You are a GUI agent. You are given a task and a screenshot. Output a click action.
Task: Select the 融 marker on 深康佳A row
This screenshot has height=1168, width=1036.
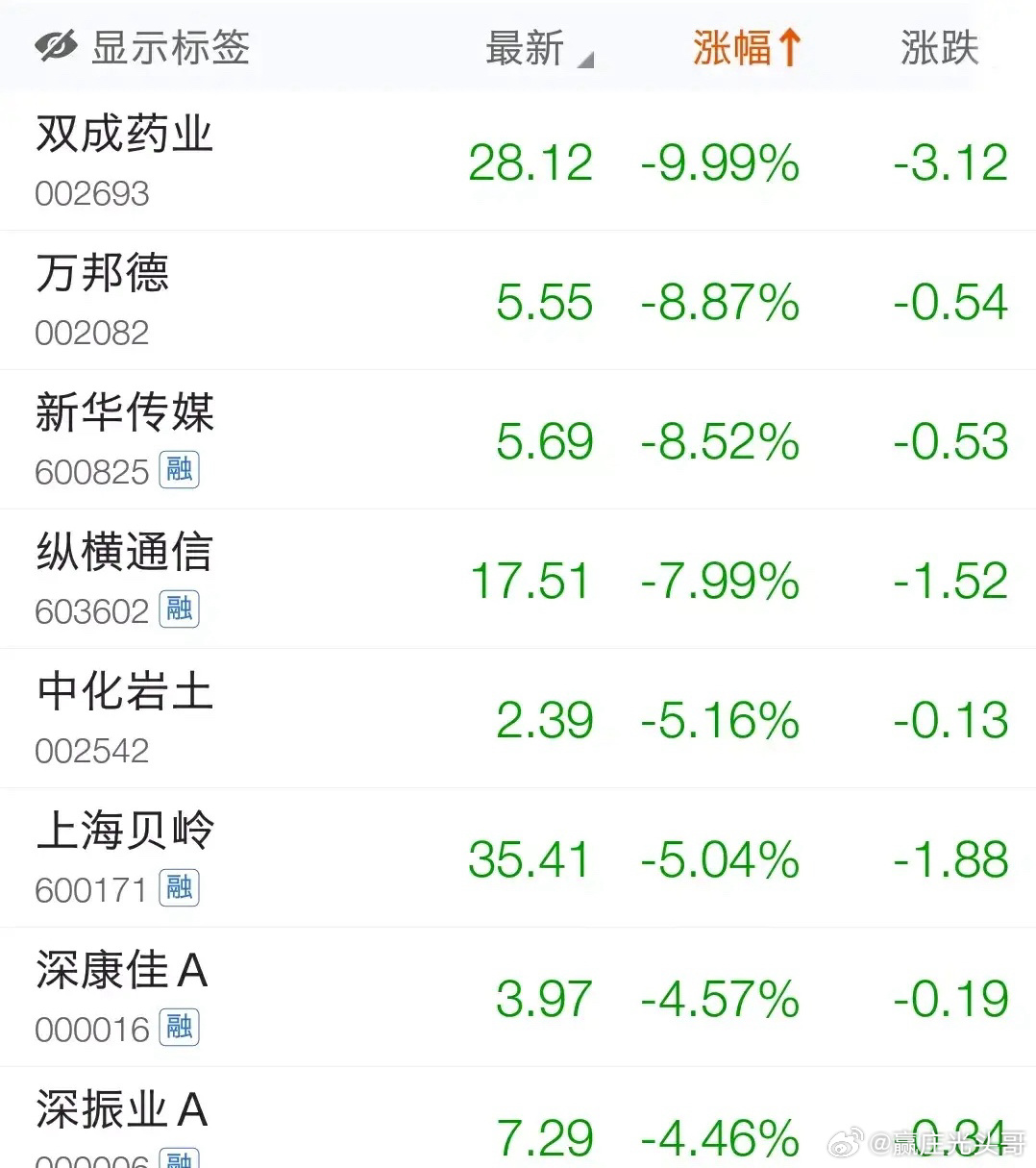(x=179, y=1028)
